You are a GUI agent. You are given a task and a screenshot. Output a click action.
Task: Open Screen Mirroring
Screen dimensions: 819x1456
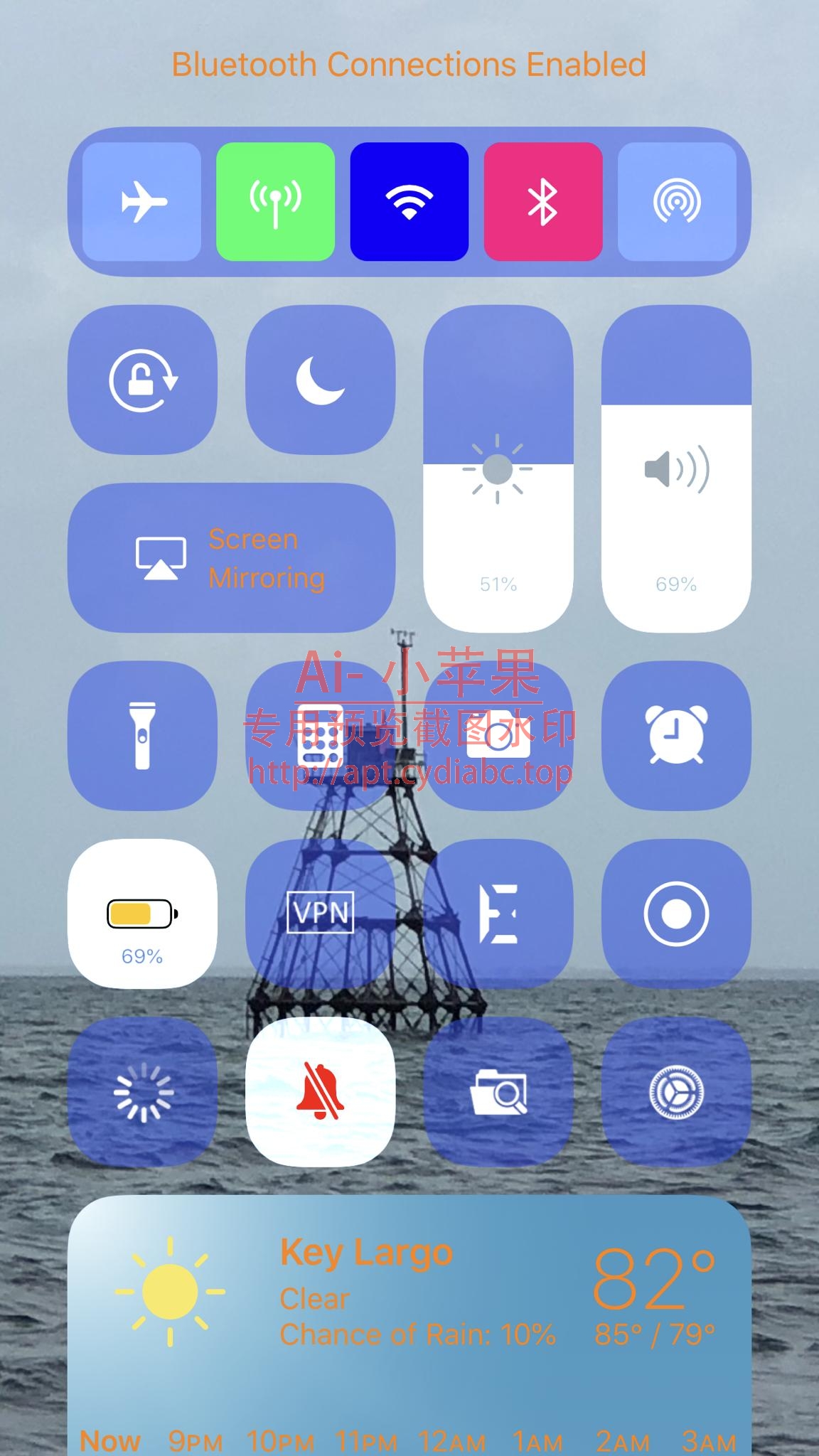[231, 558]
